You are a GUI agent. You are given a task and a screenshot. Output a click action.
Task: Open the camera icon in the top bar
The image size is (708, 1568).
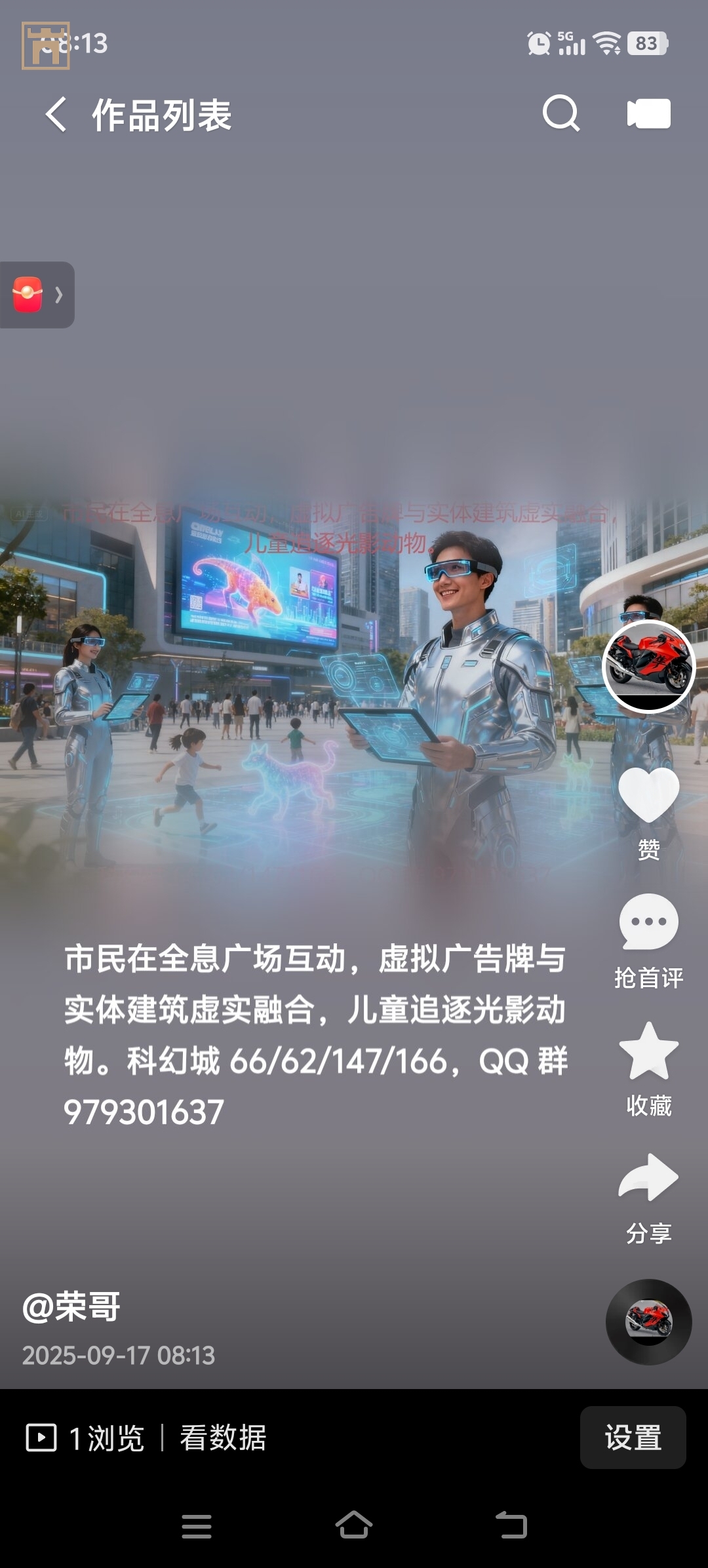click(648, 114)
